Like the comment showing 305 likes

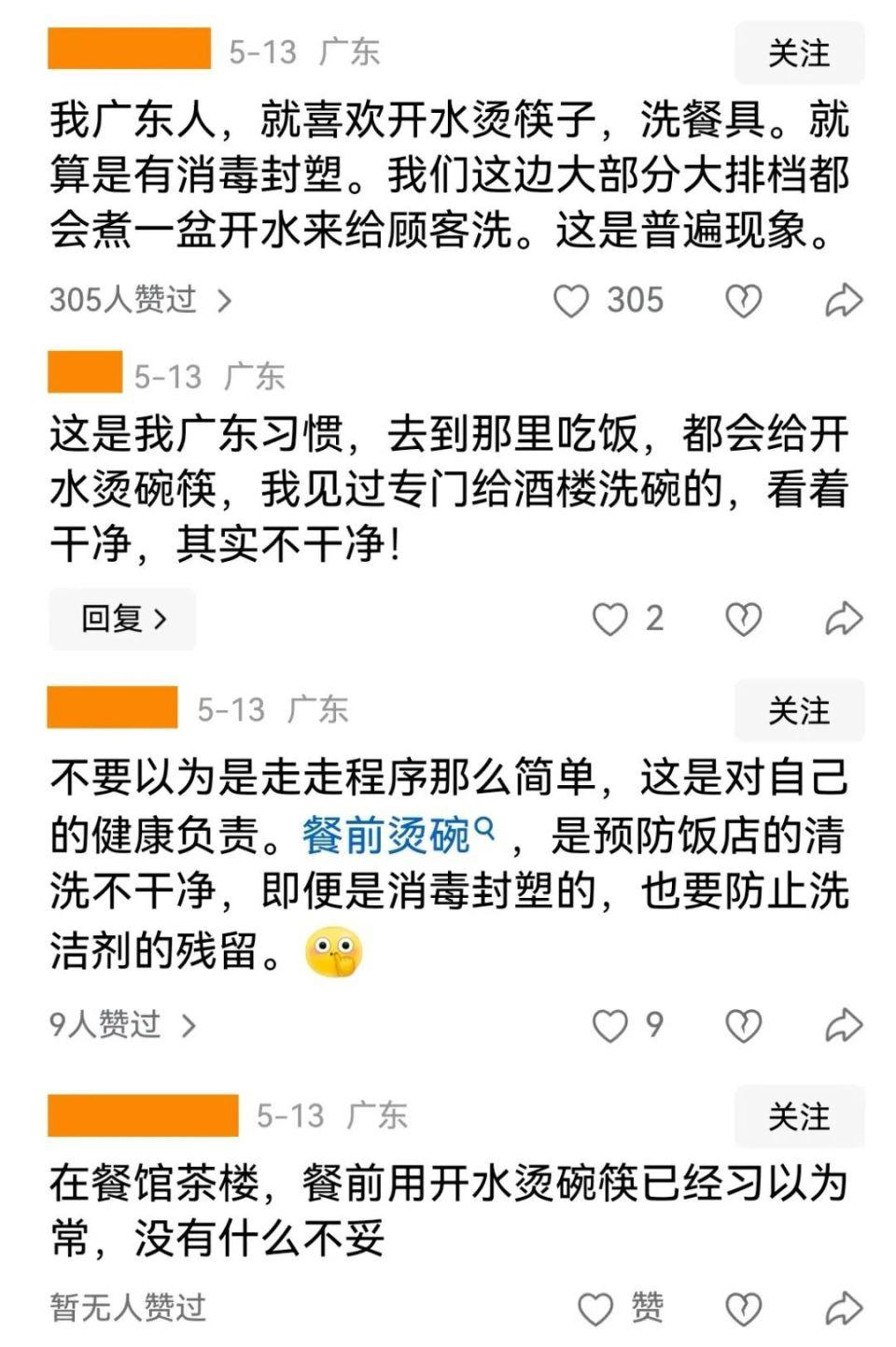(571, 302)
